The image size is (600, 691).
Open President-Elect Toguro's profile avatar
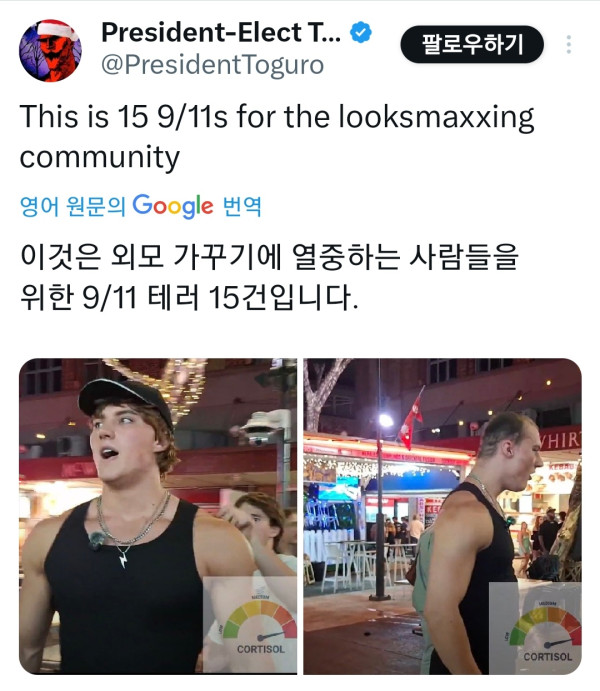pos(50,50)
